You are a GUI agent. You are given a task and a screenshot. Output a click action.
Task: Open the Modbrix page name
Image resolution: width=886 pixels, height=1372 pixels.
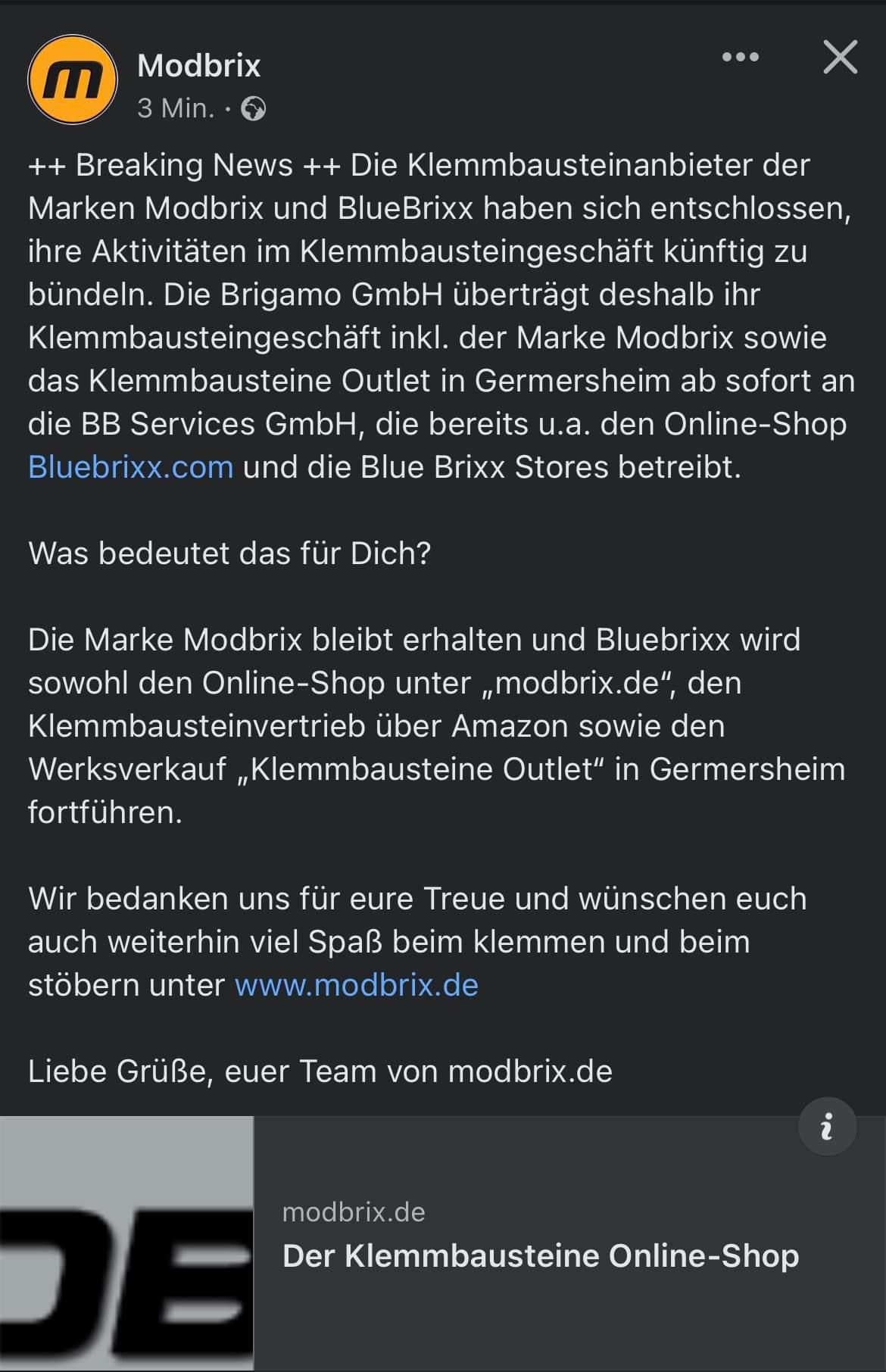(198, 66)
